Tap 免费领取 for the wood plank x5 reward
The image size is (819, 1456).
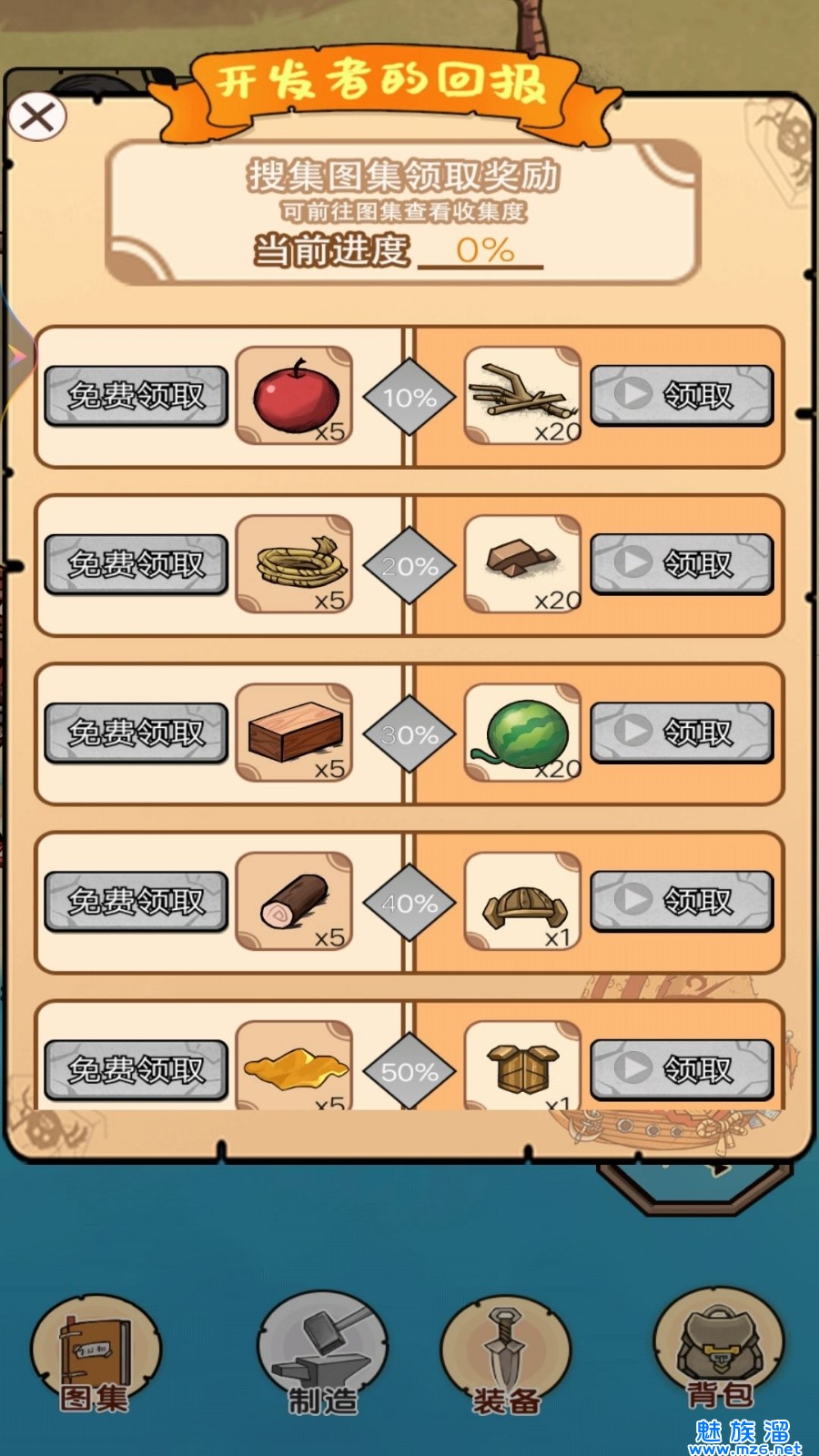click(x=136, y=733)
